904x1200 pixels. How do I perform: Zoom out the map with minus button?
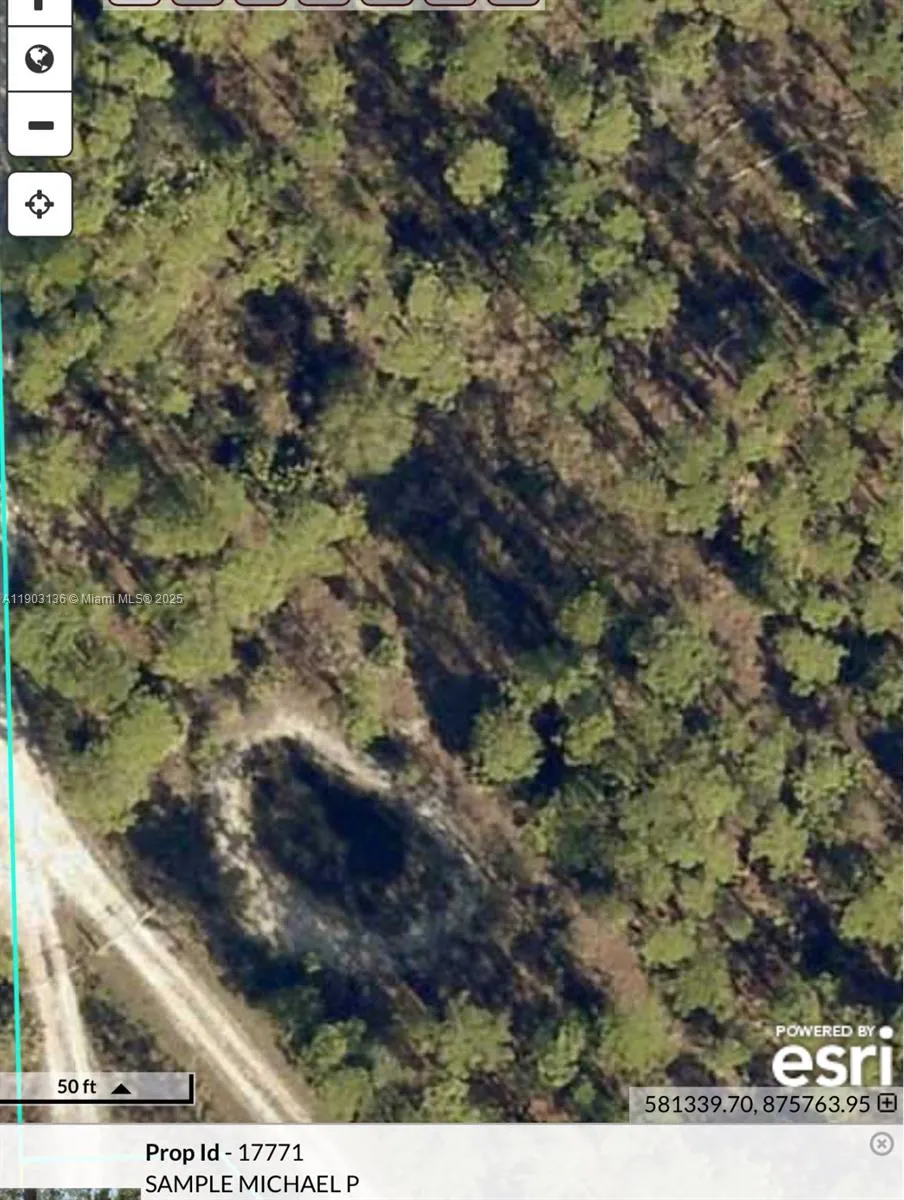(40, 126)
